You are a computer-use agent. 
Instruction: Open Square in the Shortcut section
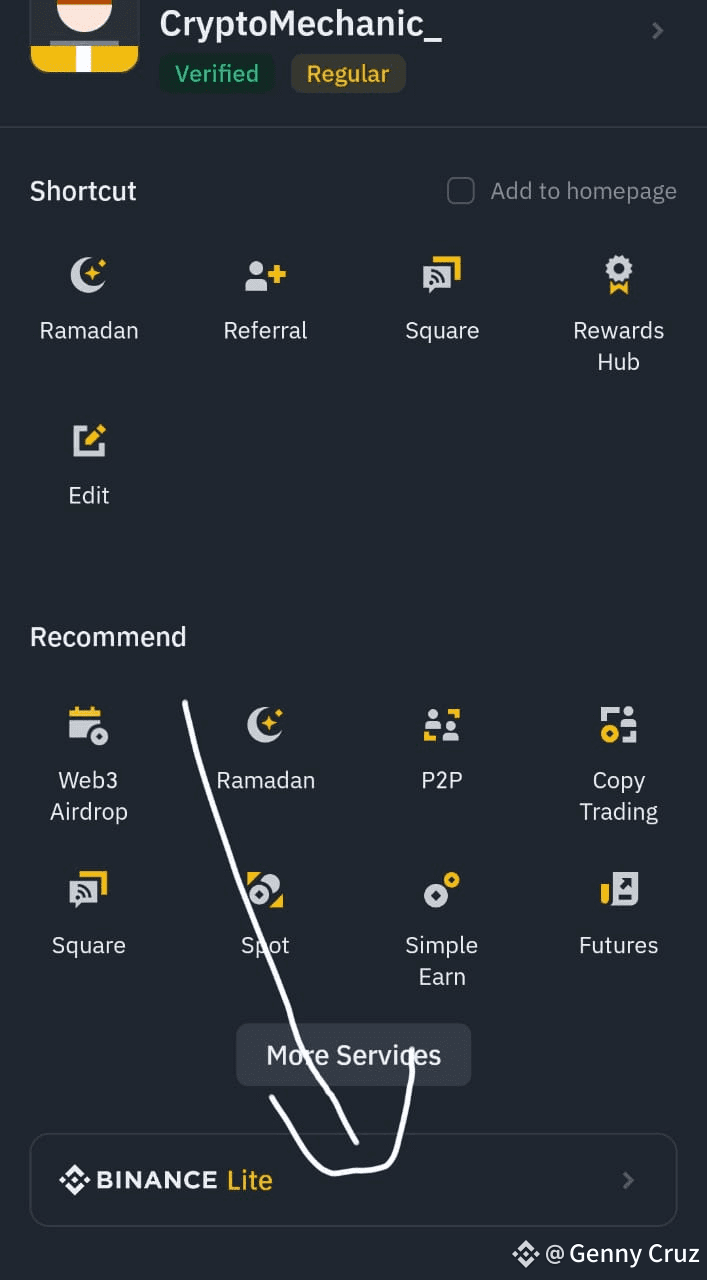point(442,299)
